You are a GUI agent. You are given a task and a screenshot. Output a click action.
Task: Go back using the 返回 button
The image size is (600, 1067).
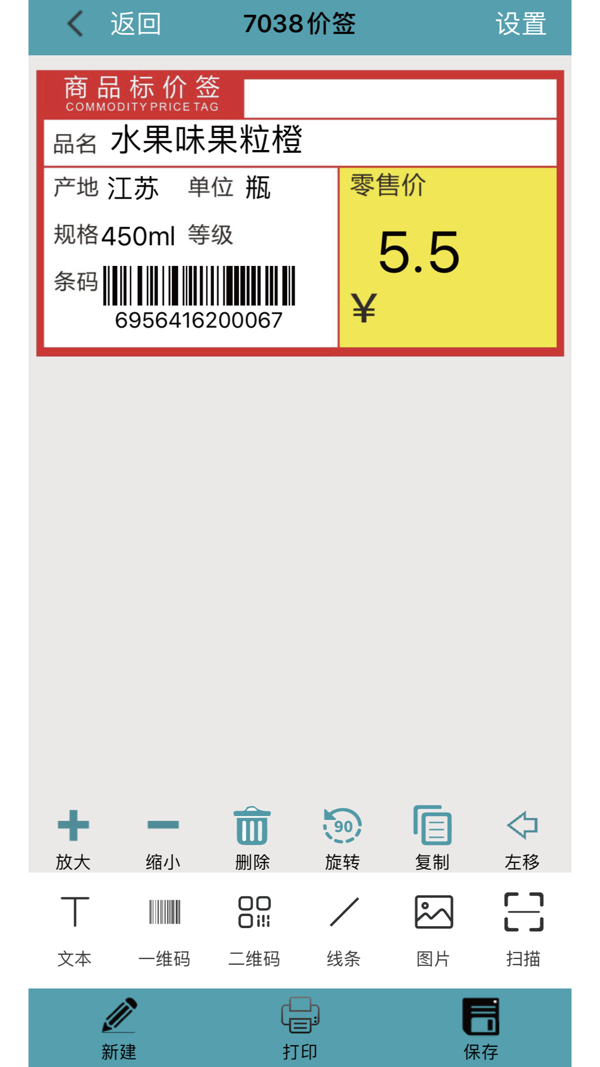click(x=113, y=24)
